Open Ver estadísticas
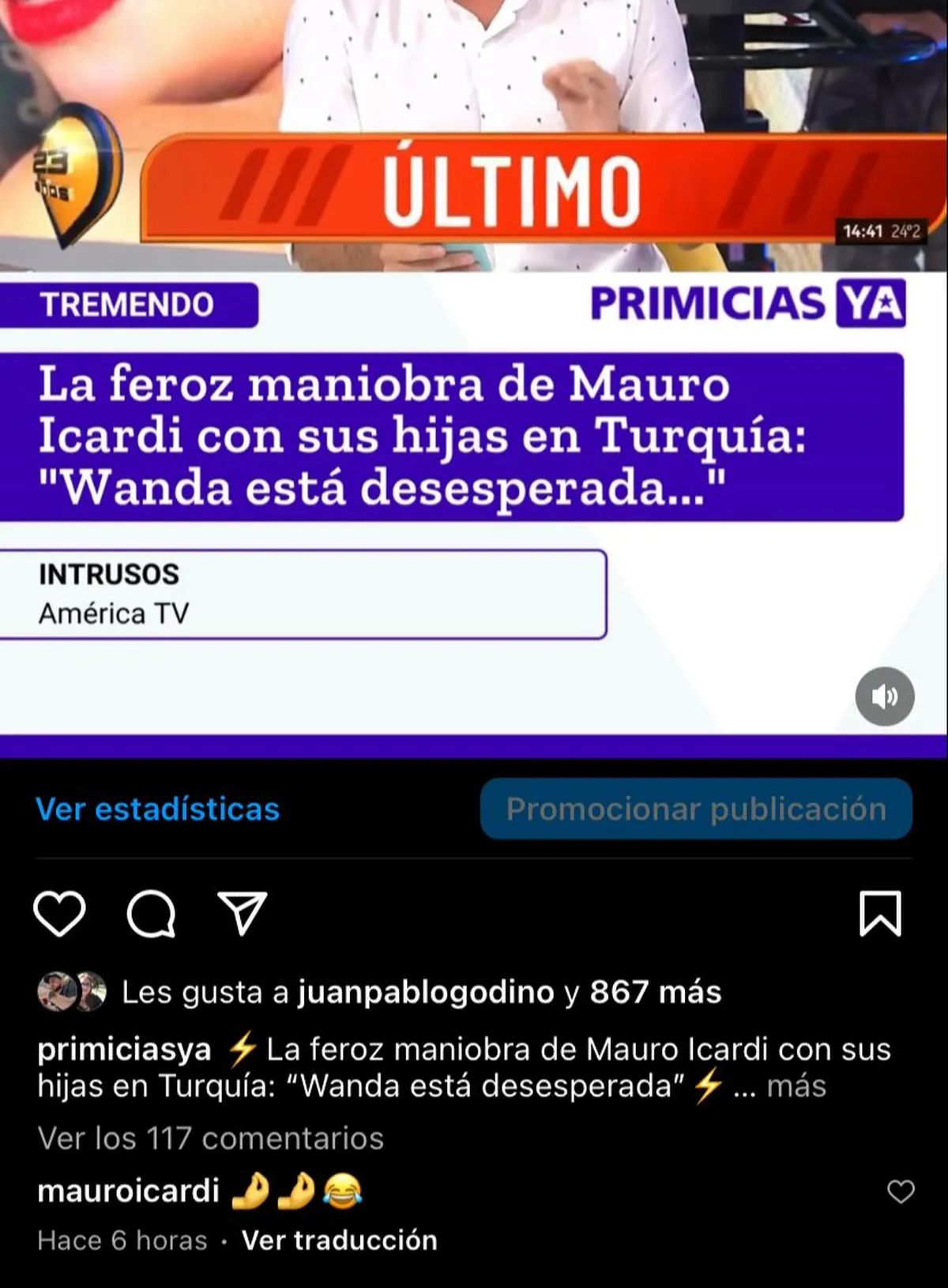Viewport: 948px width, 1288px height. (158, 809)
